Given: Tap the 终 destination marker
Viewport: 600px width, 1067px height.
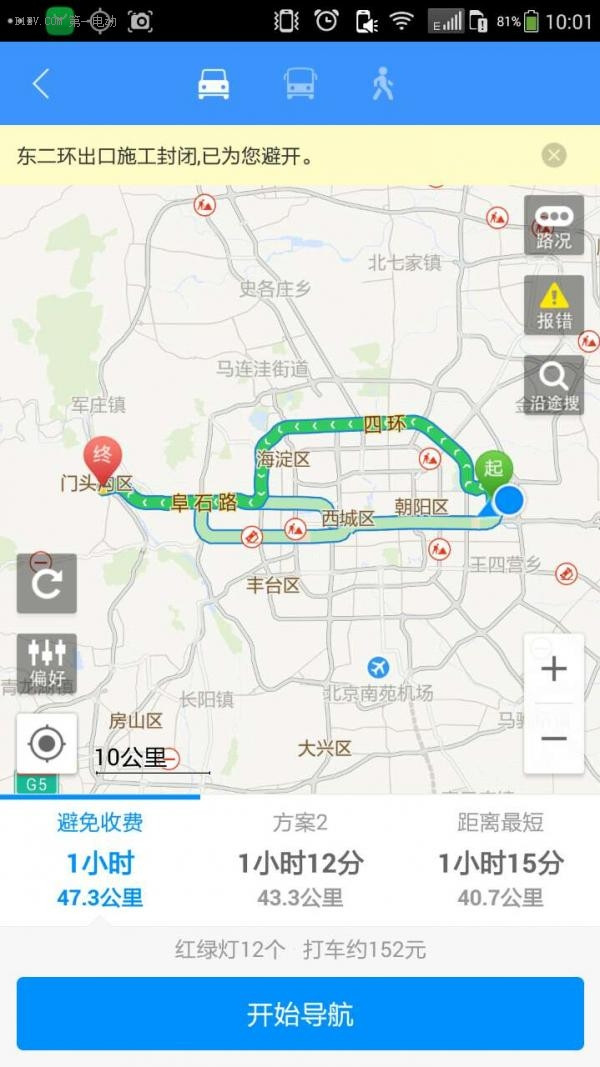Looking at the screenshot, I should pyautogui.click(x=102, y=458).
